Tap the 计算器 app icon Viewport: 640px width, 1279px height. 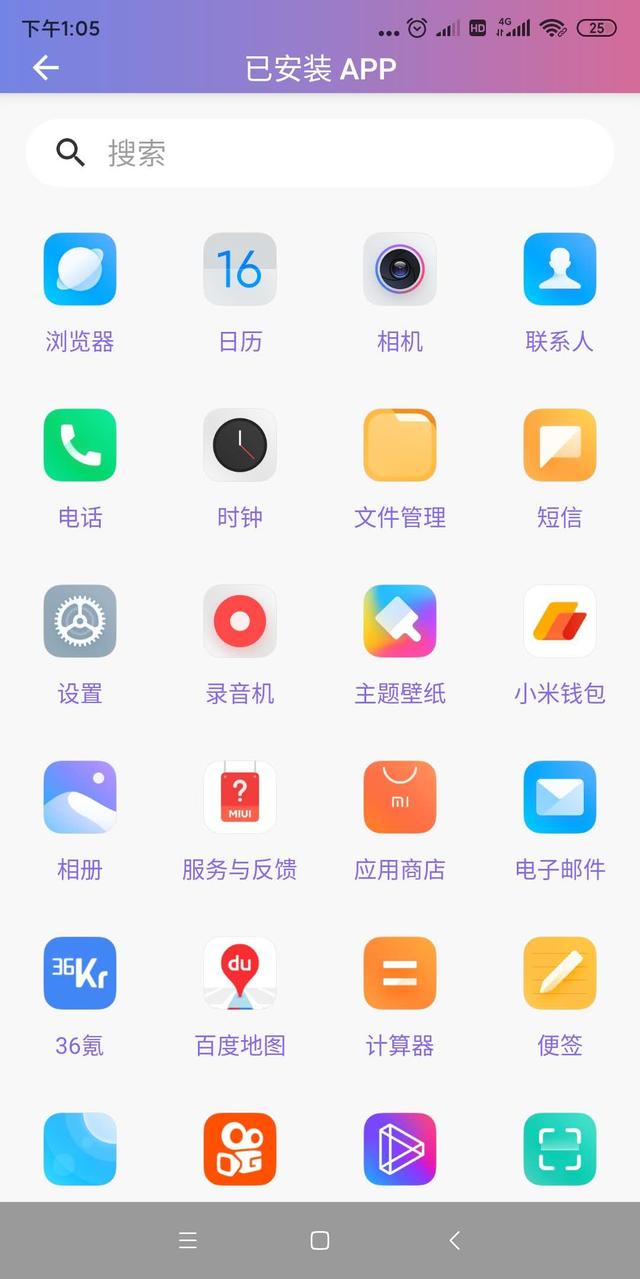click(x=400, y=974)
